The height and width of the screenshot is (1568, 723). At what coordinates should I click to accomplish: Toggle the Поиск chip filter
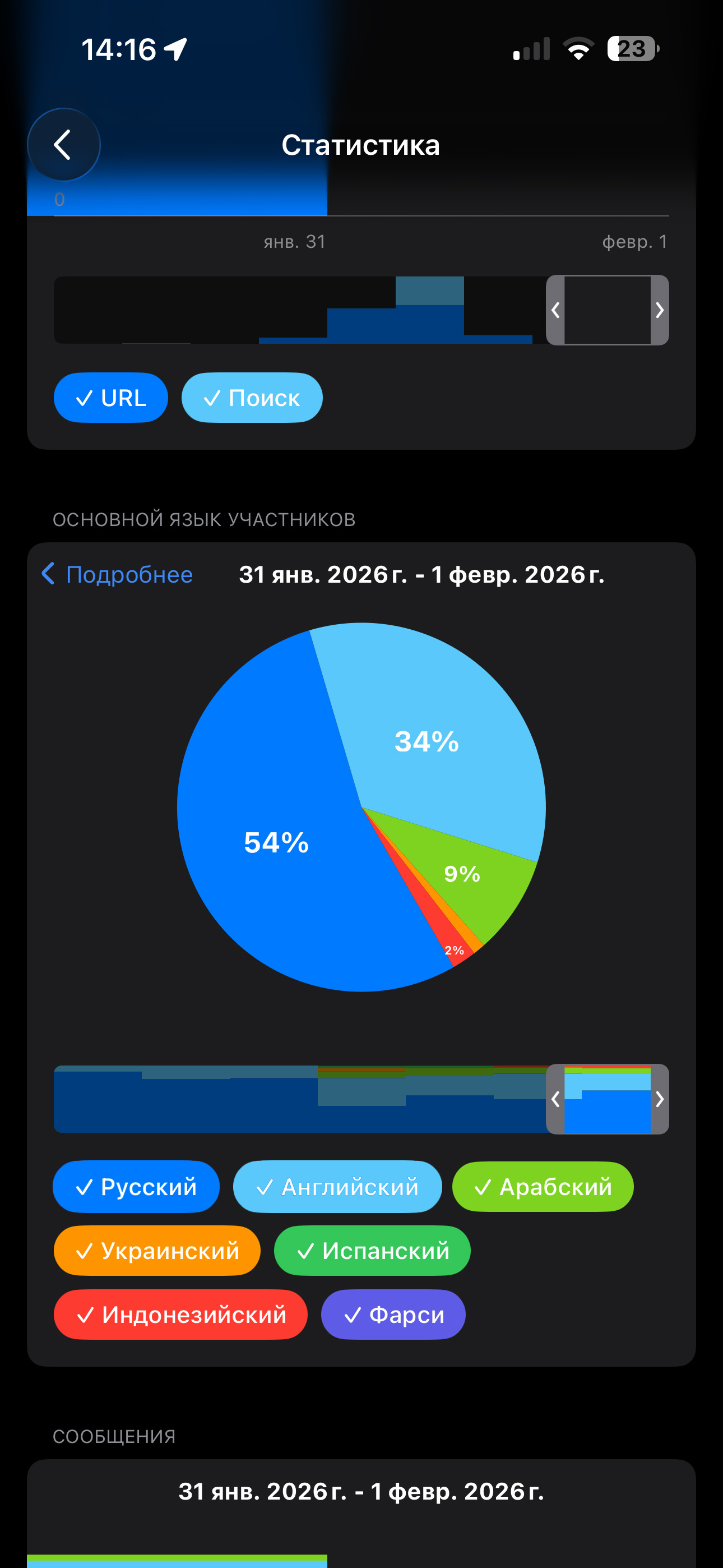click(x=252, y=398)
